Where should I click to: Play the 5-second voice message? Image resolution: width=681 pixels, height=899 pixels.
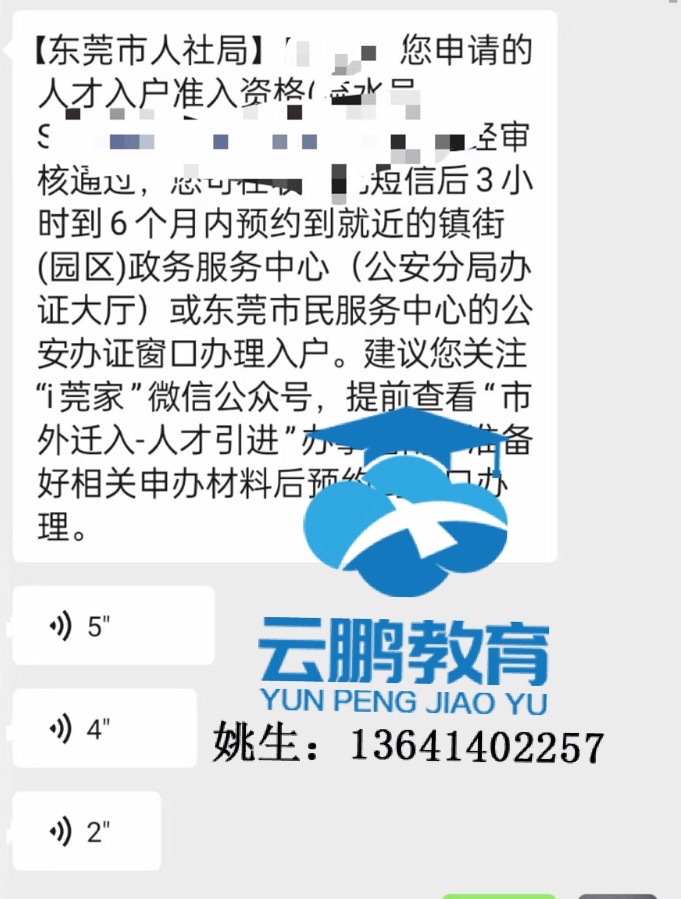click(x=112, y=627)
